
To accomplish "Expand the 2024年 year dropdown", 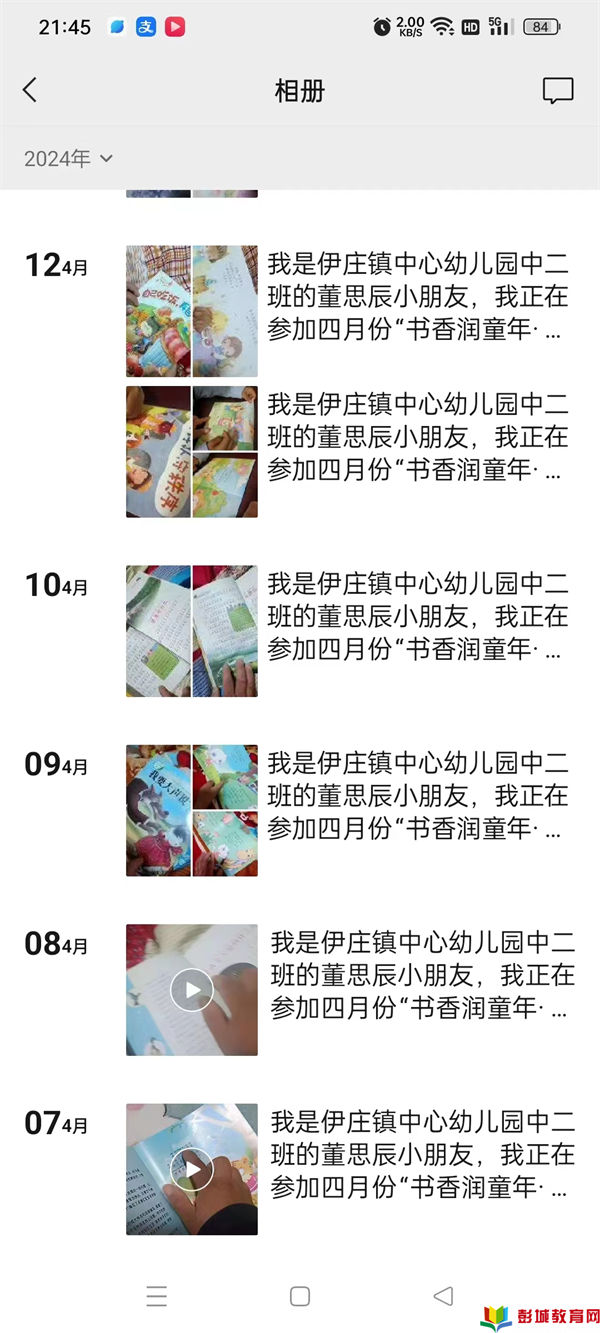I will [68, 158].
